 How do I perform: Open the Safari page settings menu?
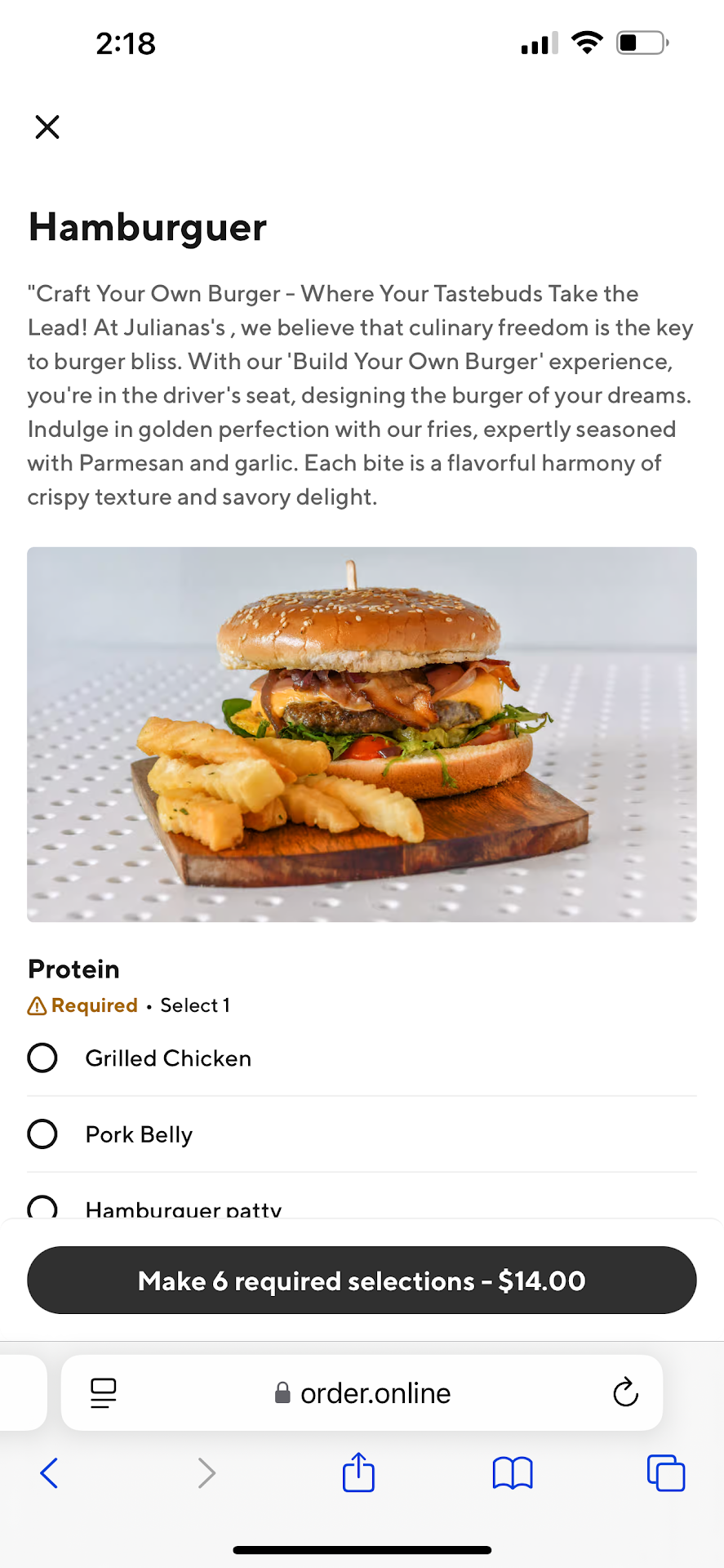[104, 1392]
